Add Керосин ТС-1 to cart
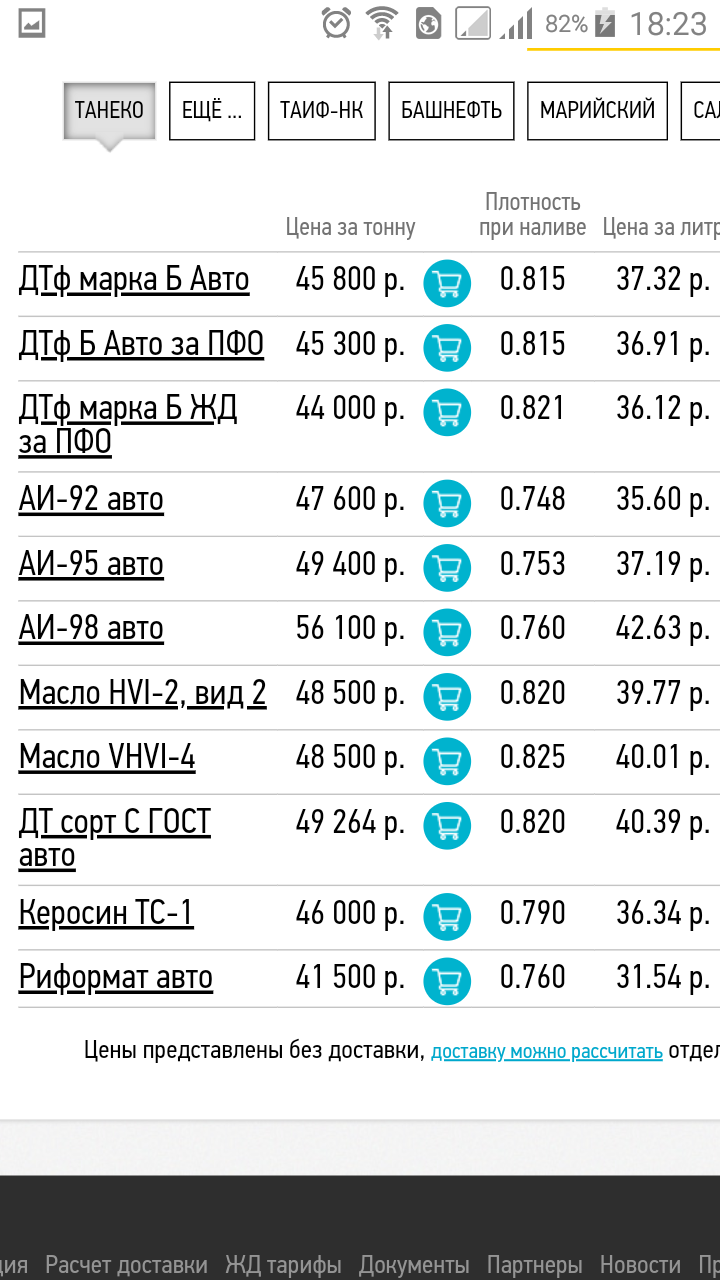This screenshot has width=720, height=1280. tap(447, 917)
